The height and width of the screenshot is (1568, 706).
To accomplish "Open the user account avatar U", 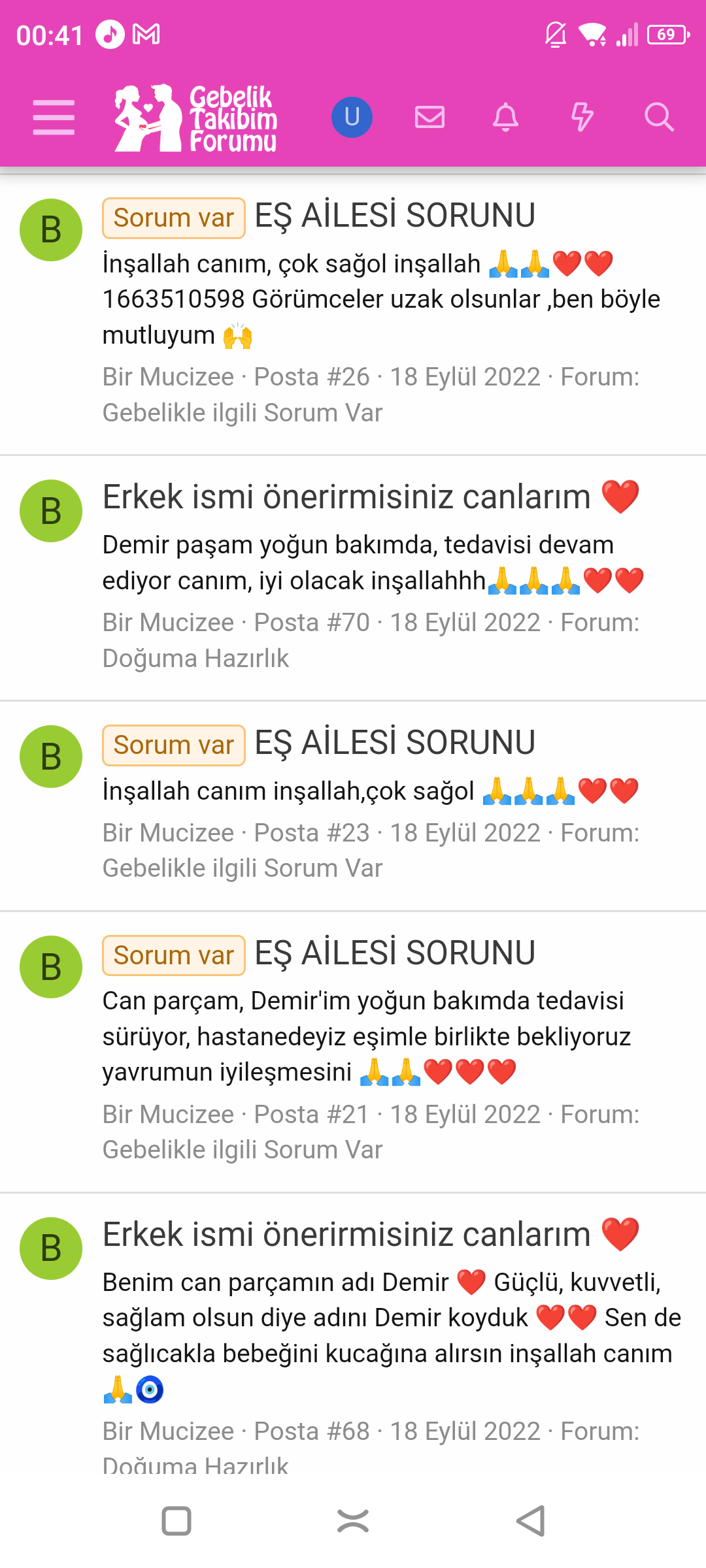I will (x=352, y=118).
